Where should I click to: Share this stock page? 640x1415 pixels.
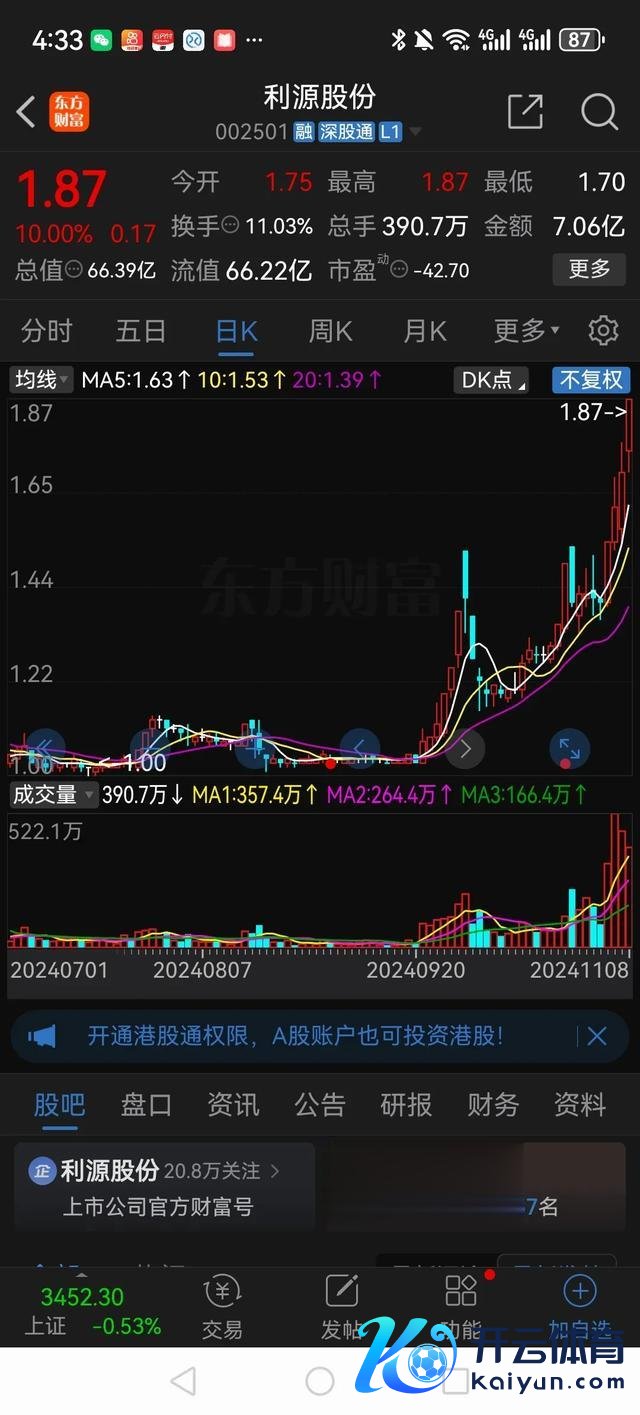pyautogui.click(x=525, y=111)
